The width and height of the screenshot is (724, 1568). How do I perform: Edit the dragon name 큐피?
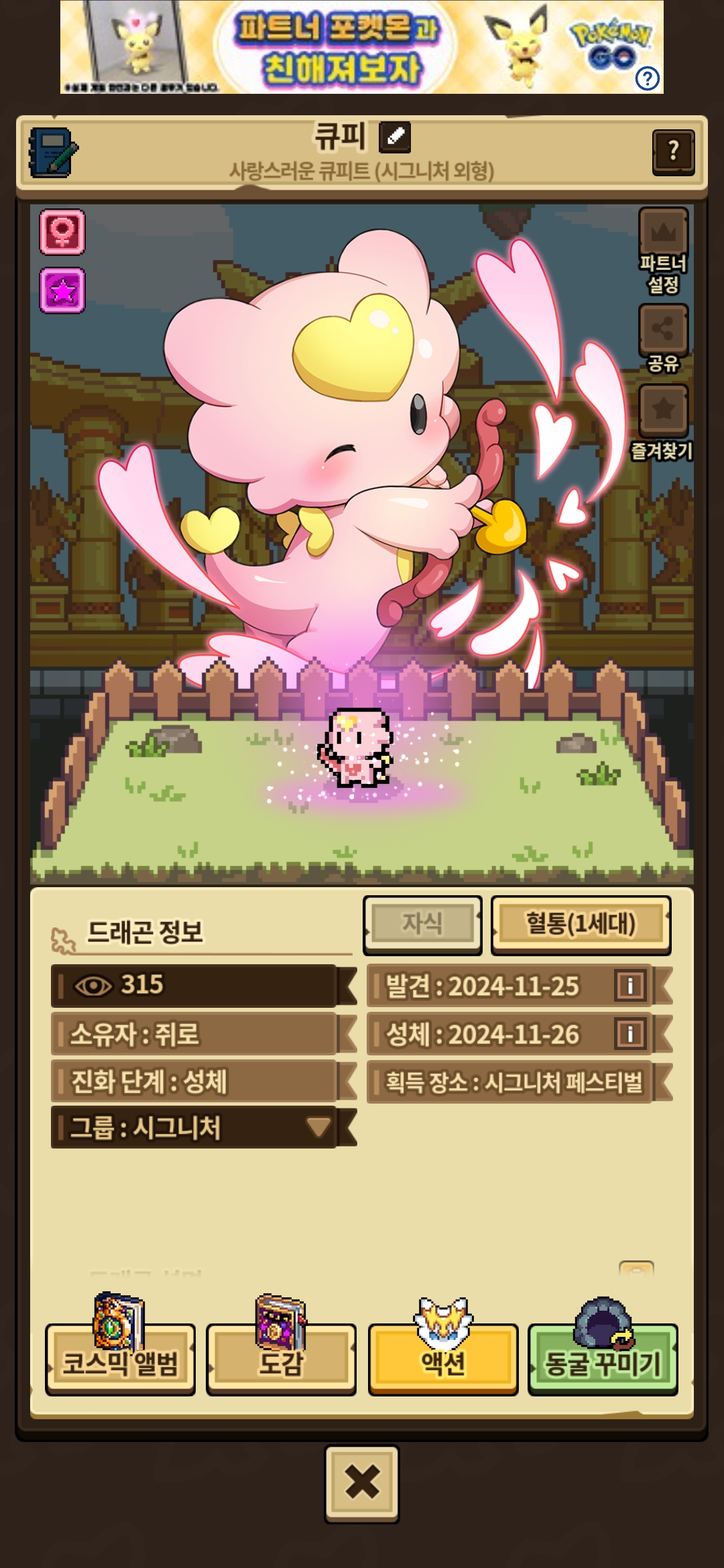click(x=395, y=137)
